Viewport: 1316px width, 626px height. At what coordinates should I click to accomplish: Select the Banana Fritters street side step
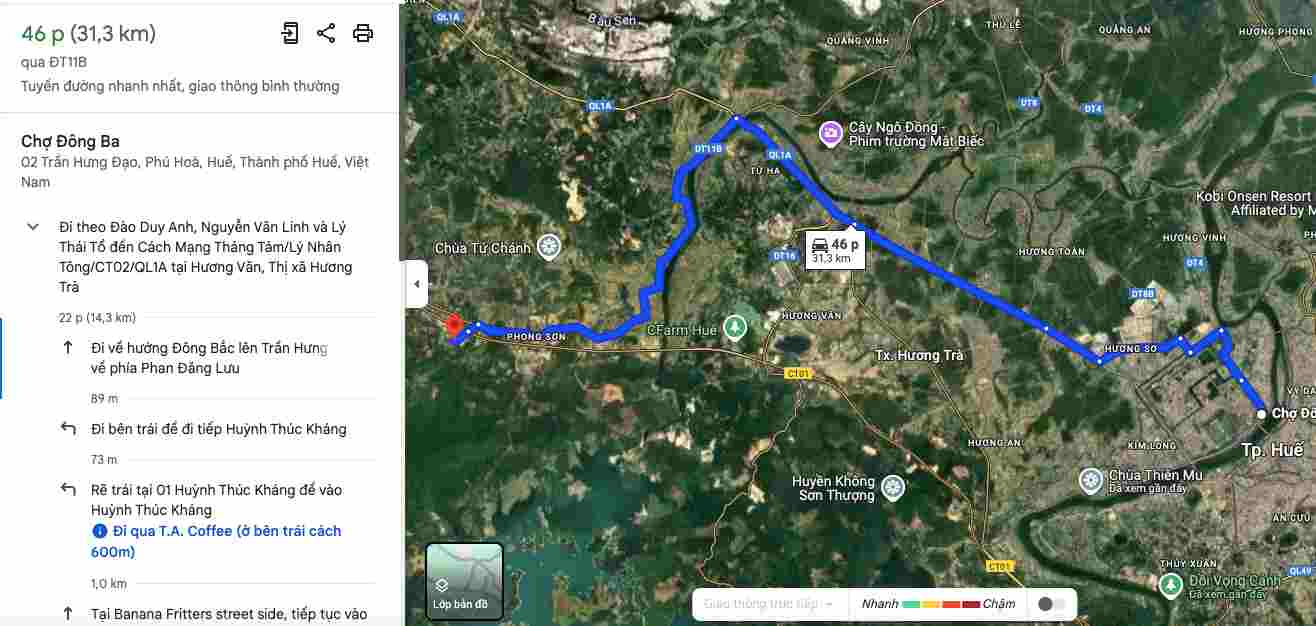coord(228,613)
